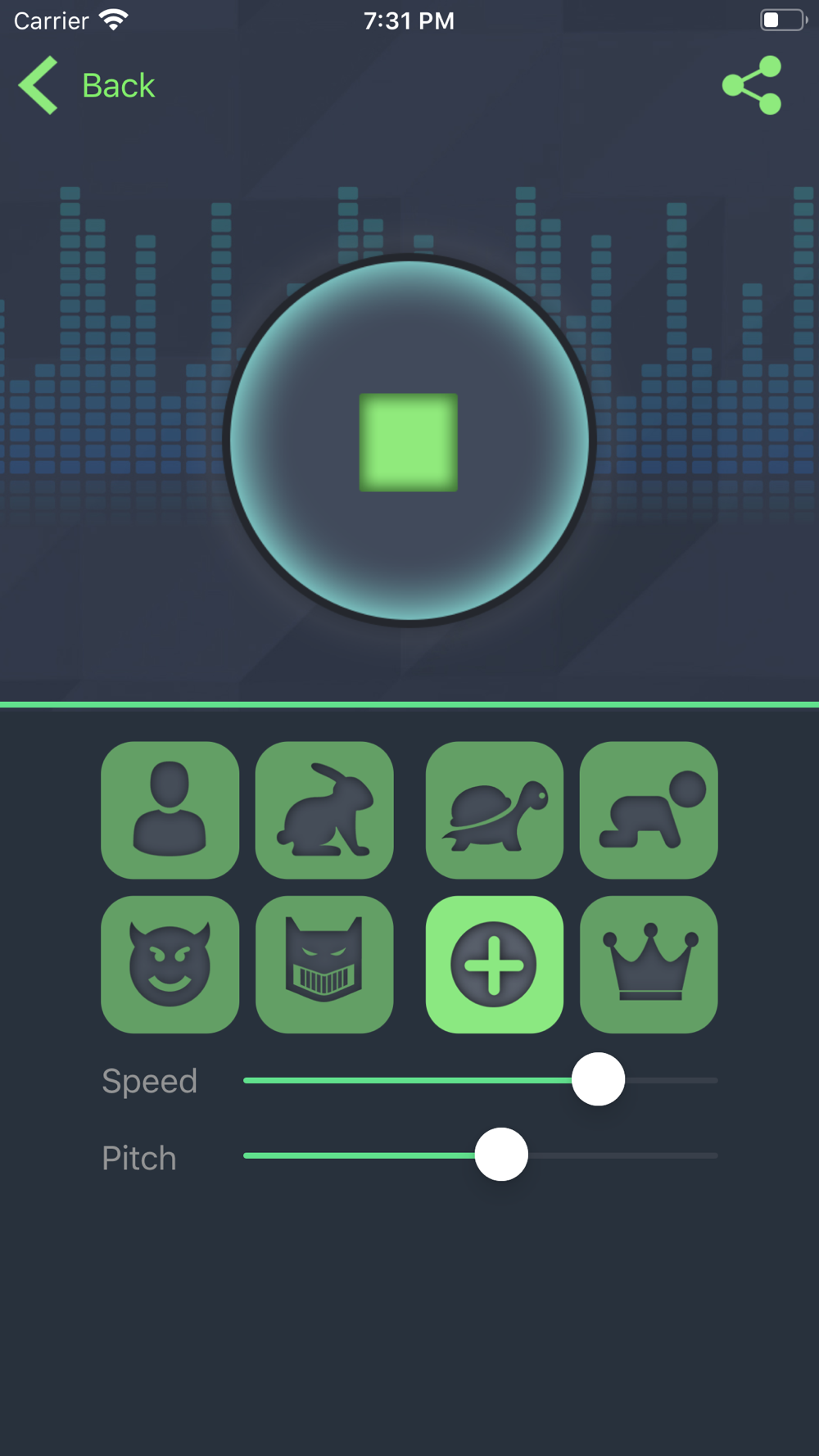The image size is (819, 1456).
Task: Select the normal person voice effect
Action: coord(170,810)
